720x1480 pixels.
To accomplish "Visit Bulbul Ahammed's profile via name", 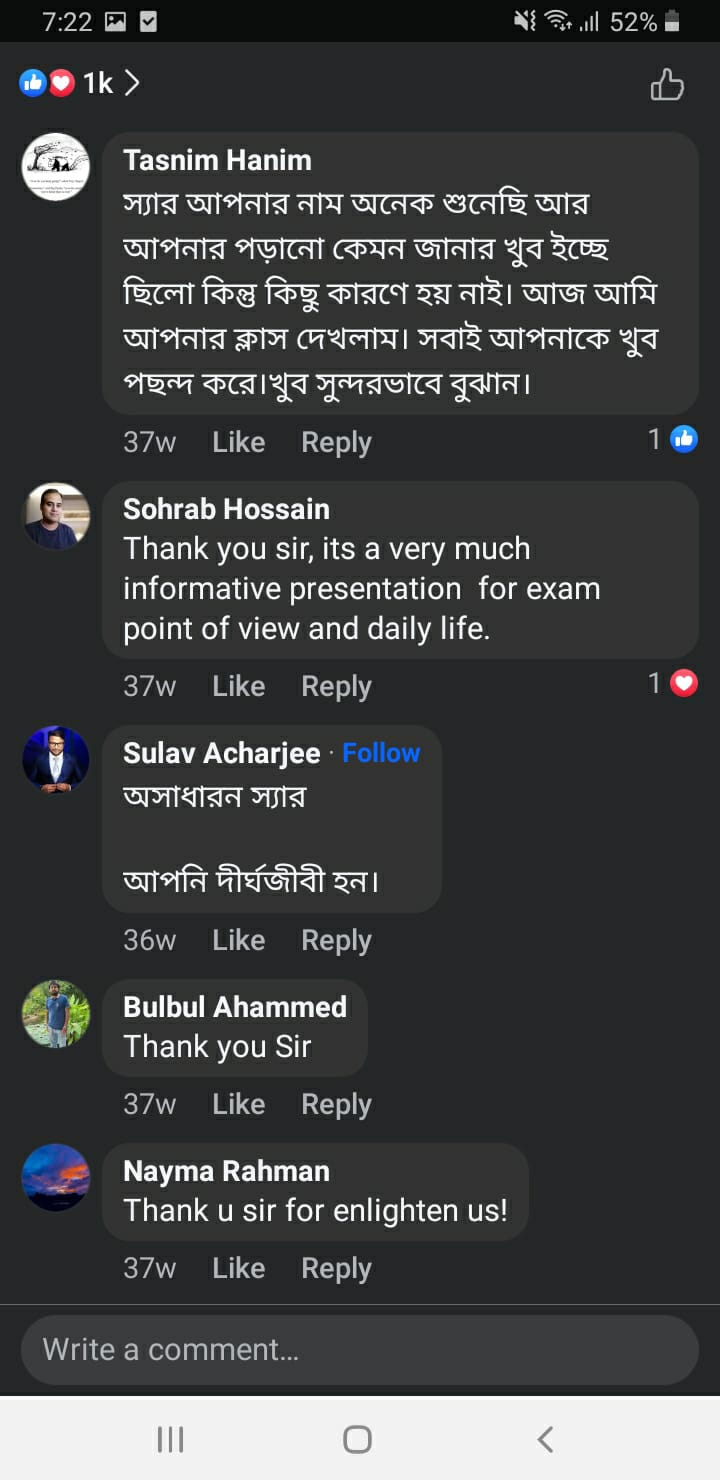I will click(235, 1007).
